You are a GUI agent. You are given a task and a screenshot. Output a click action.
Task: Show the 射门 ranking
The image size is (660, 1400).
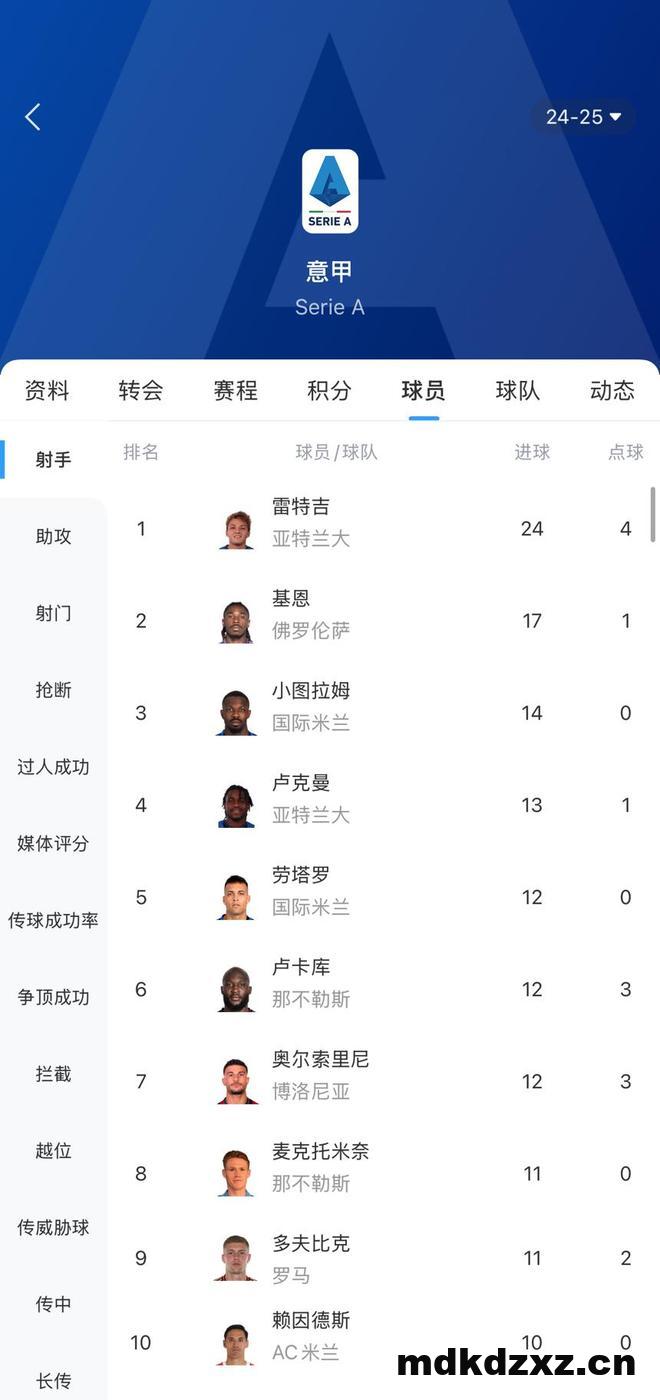coord(54,613)
